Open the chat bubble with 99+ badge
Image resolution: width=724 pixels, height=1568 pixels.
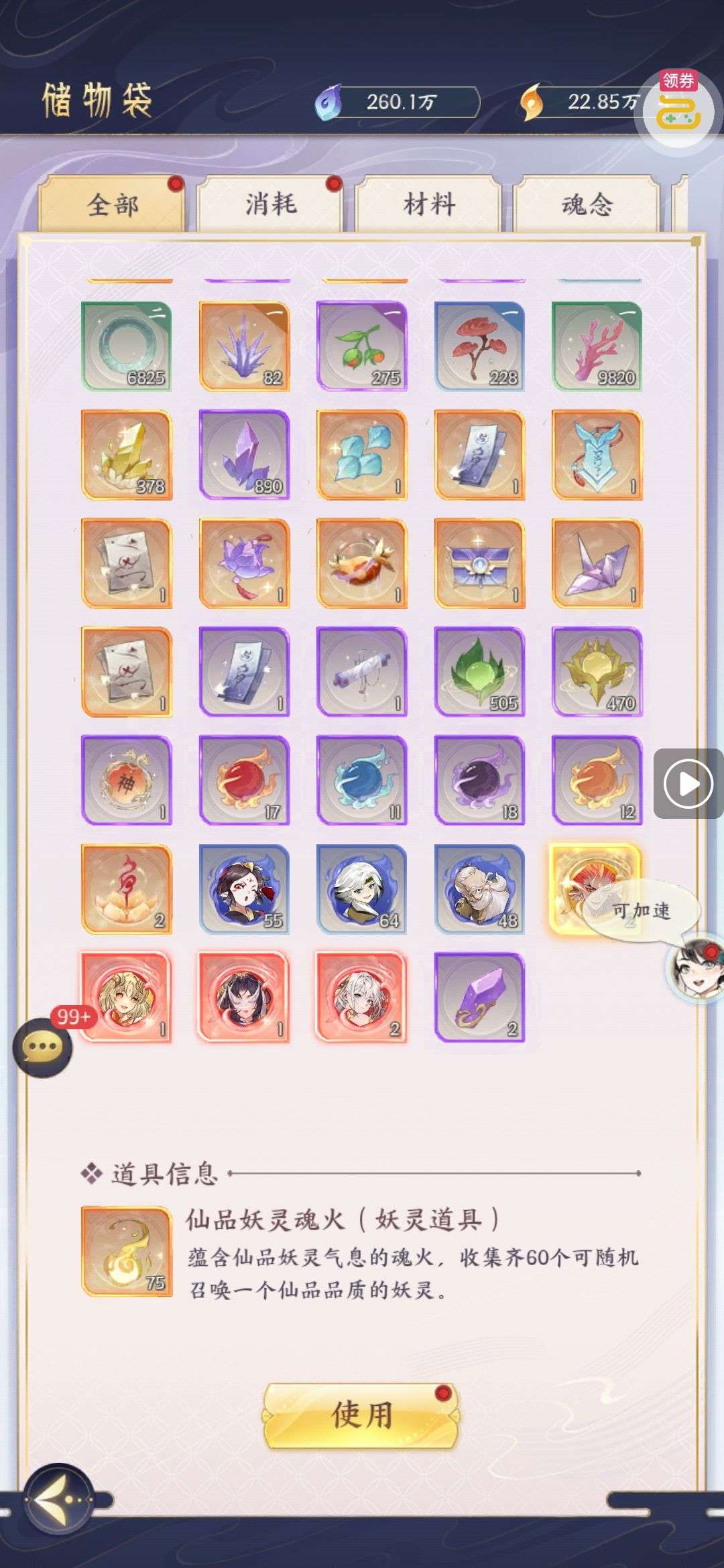pos(43,1047)
